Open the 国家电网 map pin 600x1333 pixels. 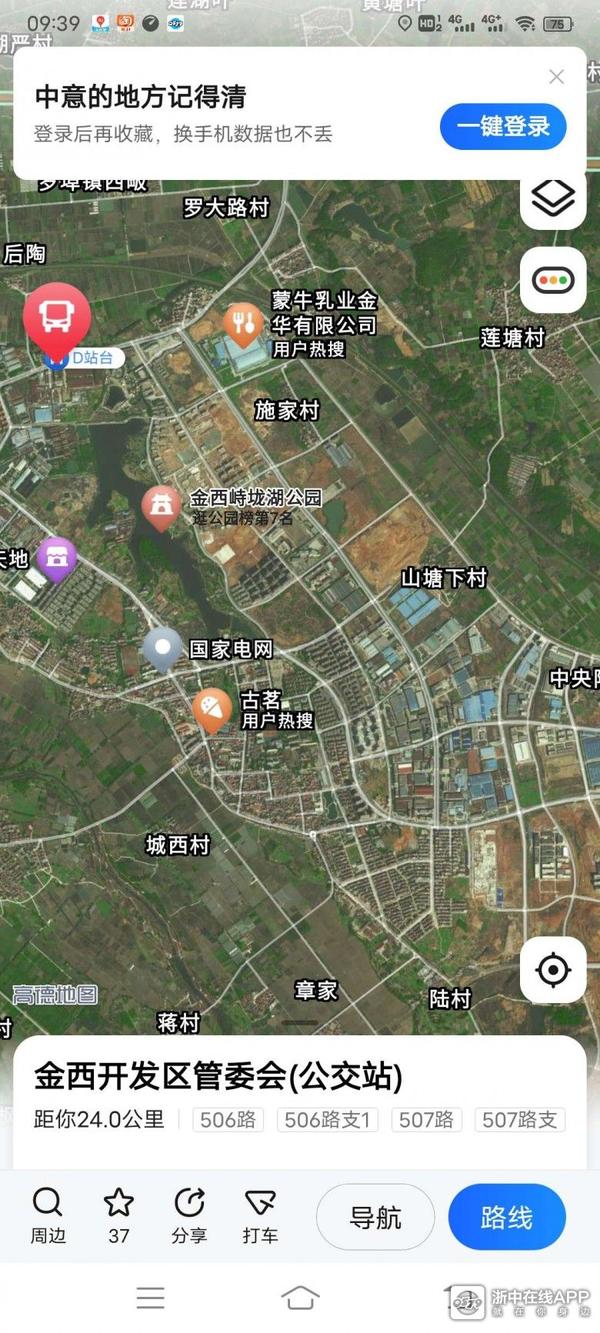tap(163, 648)
